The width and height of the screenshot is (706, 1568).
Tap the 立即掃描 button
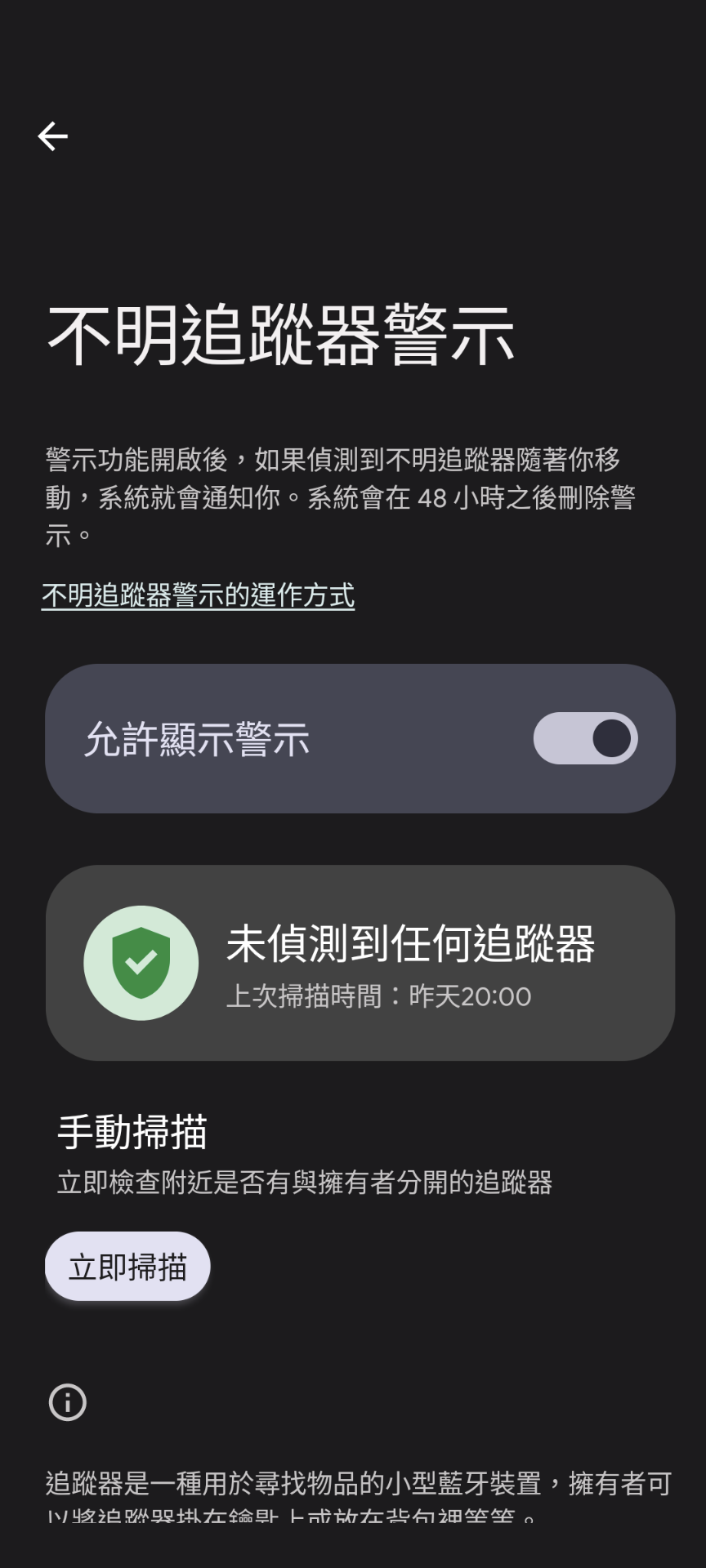pos(128,1267)
